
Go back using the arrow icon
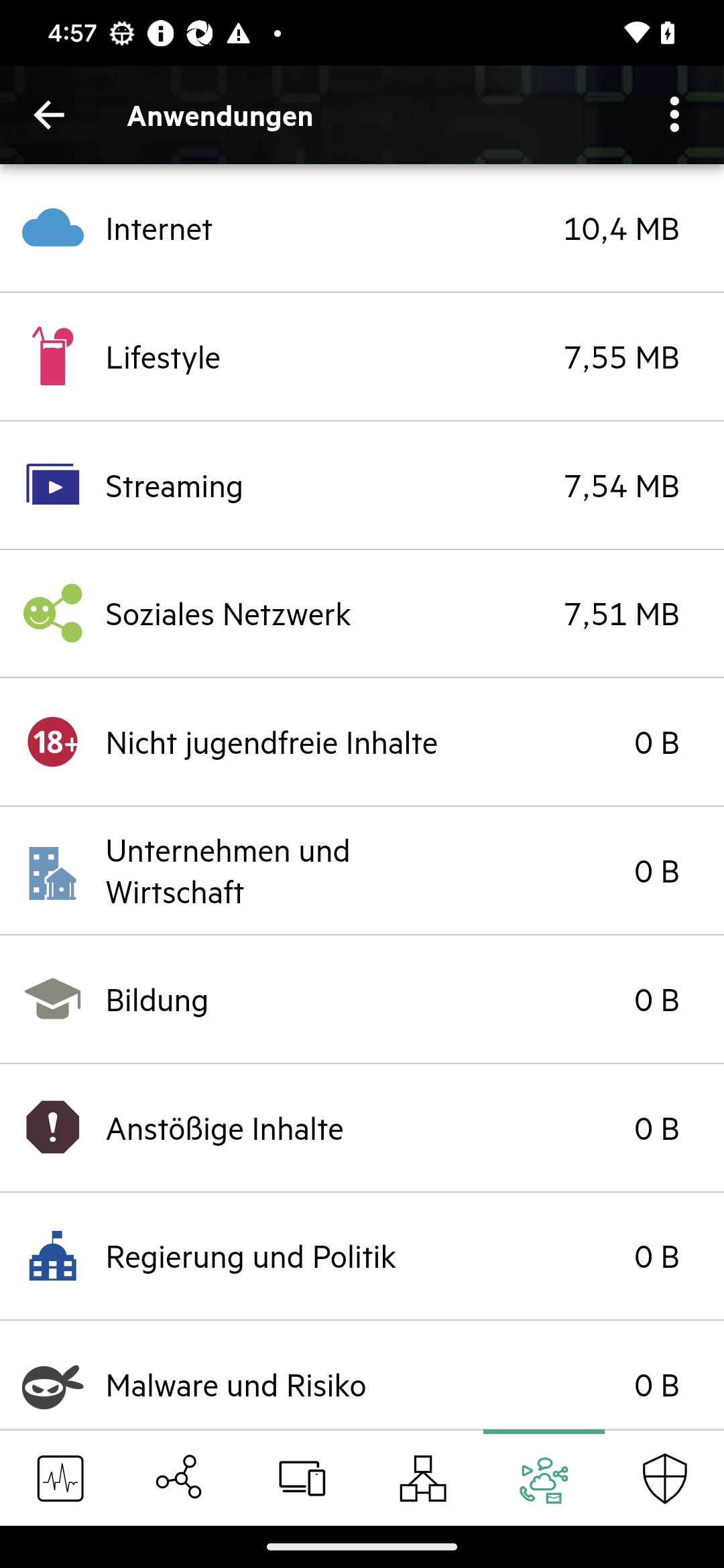[49, 115]
